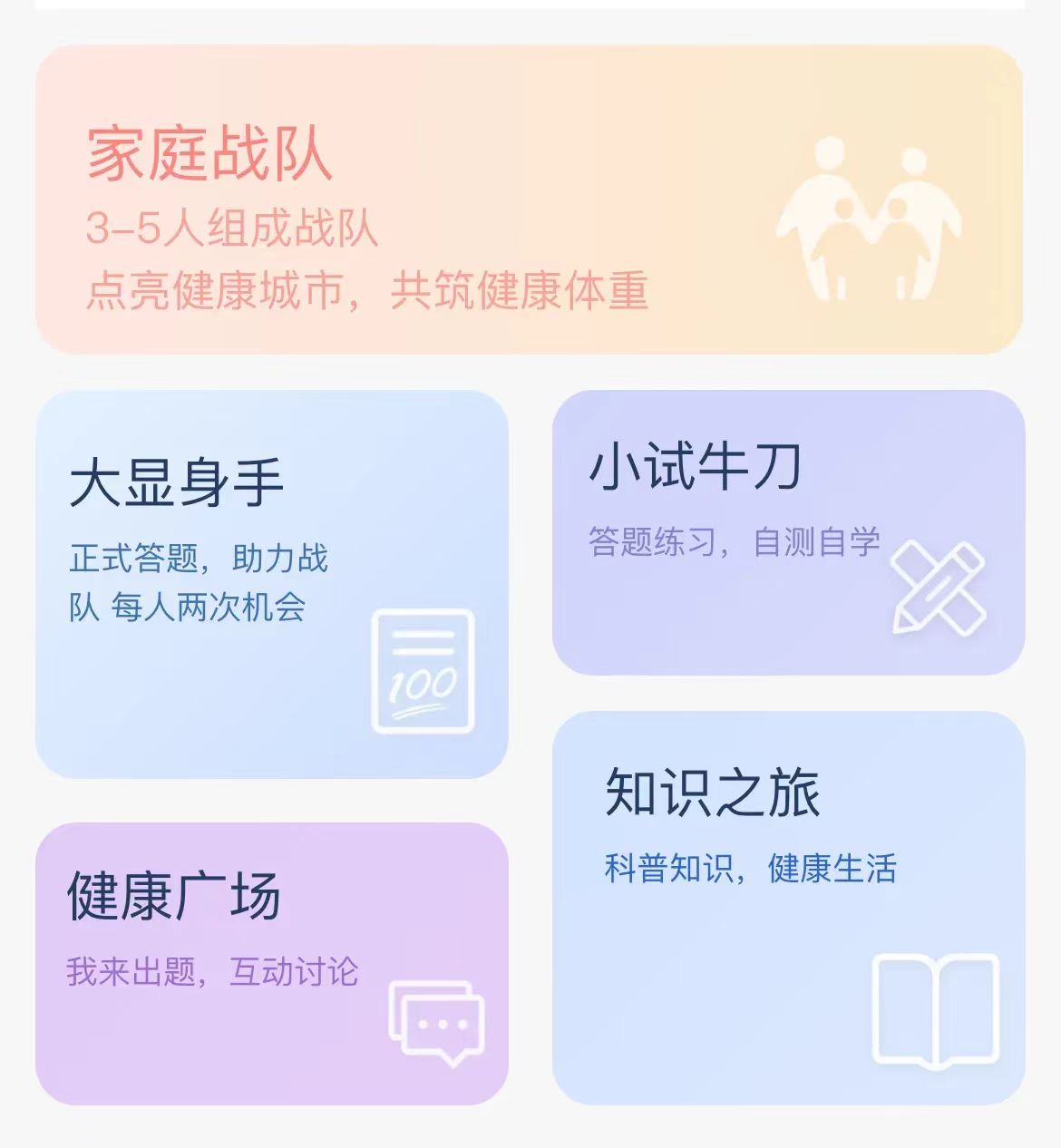Open the 家庭战队 family team card

click(529, 199)
